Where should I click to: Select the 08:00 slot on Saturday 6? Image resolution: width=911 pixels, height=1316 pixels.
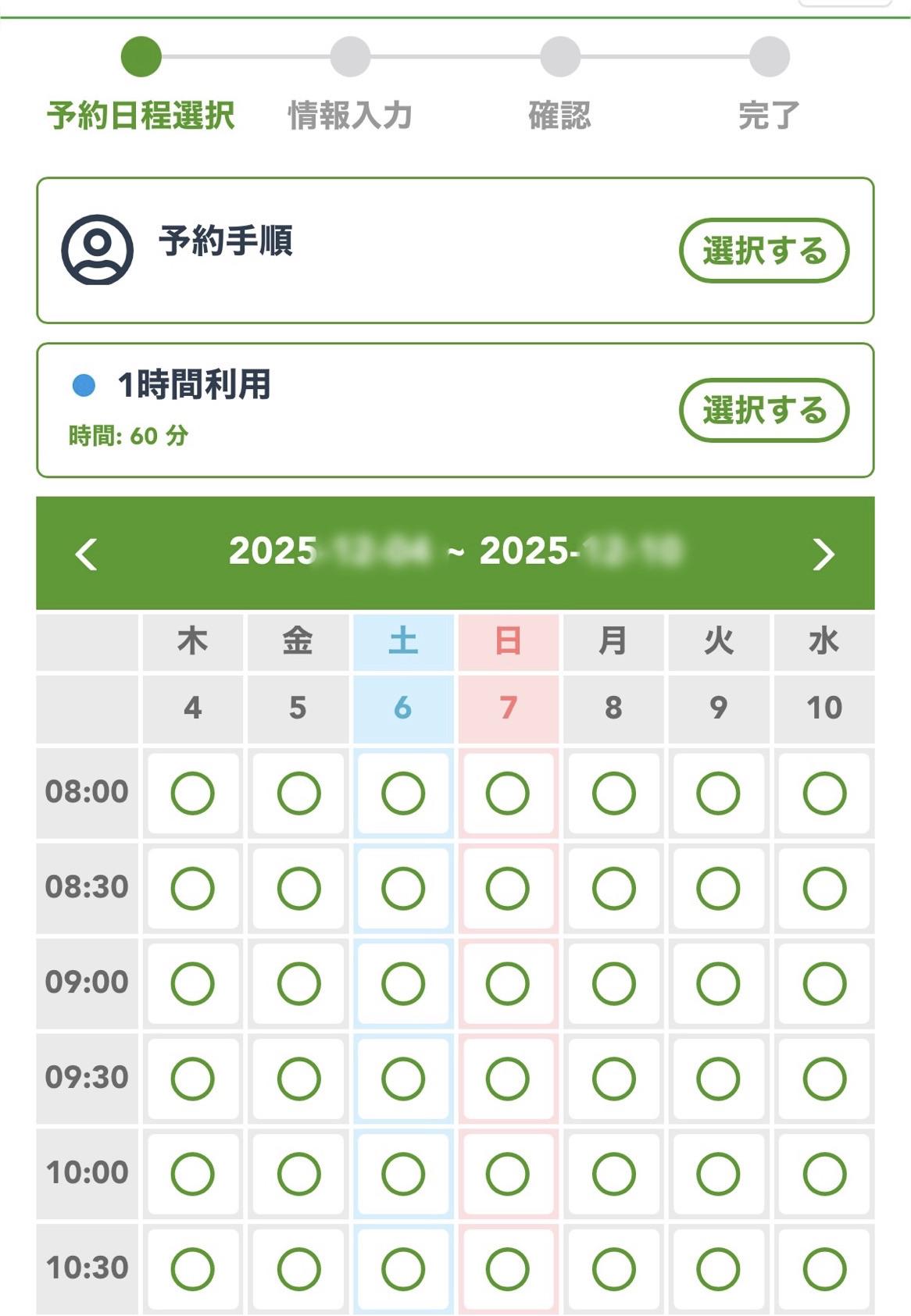[x=403, y=794]
